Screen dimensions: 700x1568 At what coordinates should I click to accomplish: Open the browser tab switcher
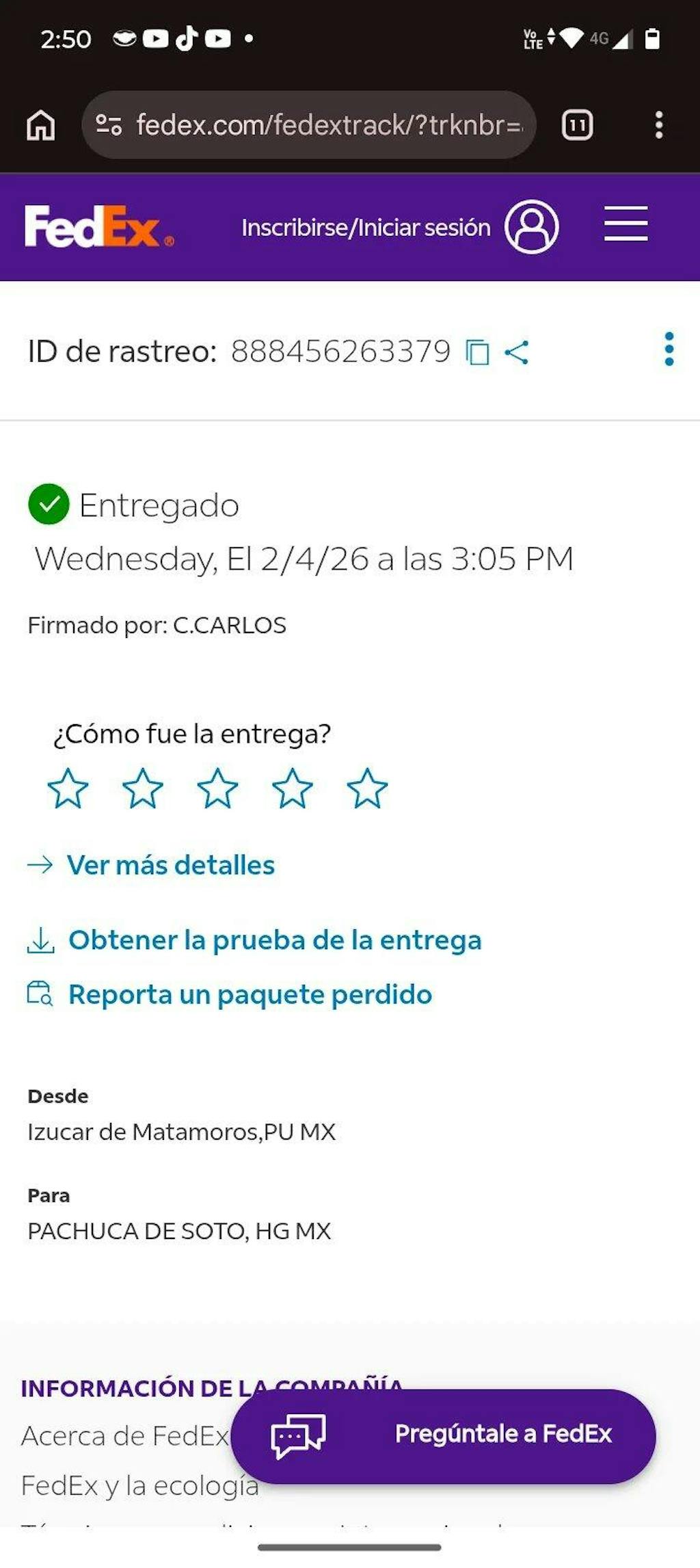point(577,125)
